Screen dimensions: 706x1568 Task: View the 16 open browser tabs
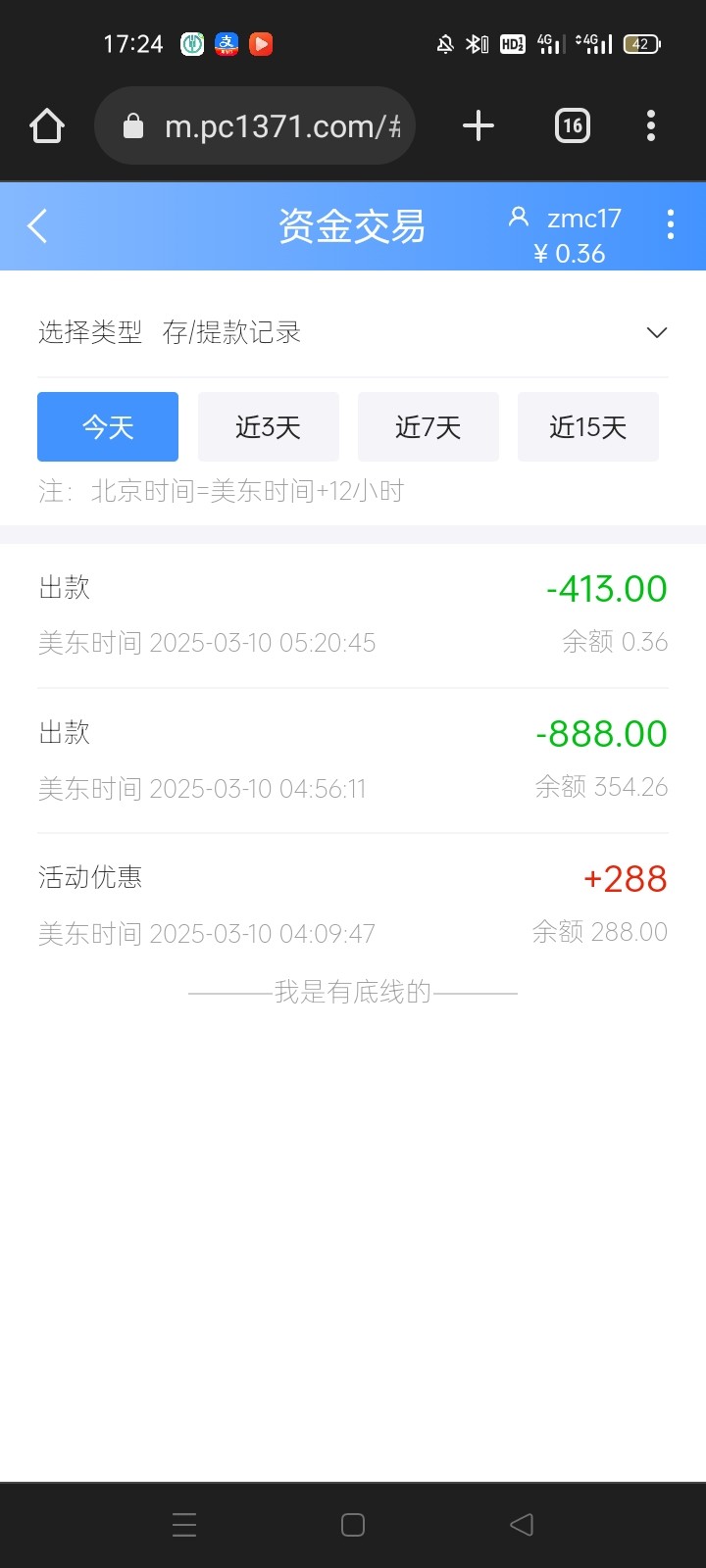click(573, 125)
